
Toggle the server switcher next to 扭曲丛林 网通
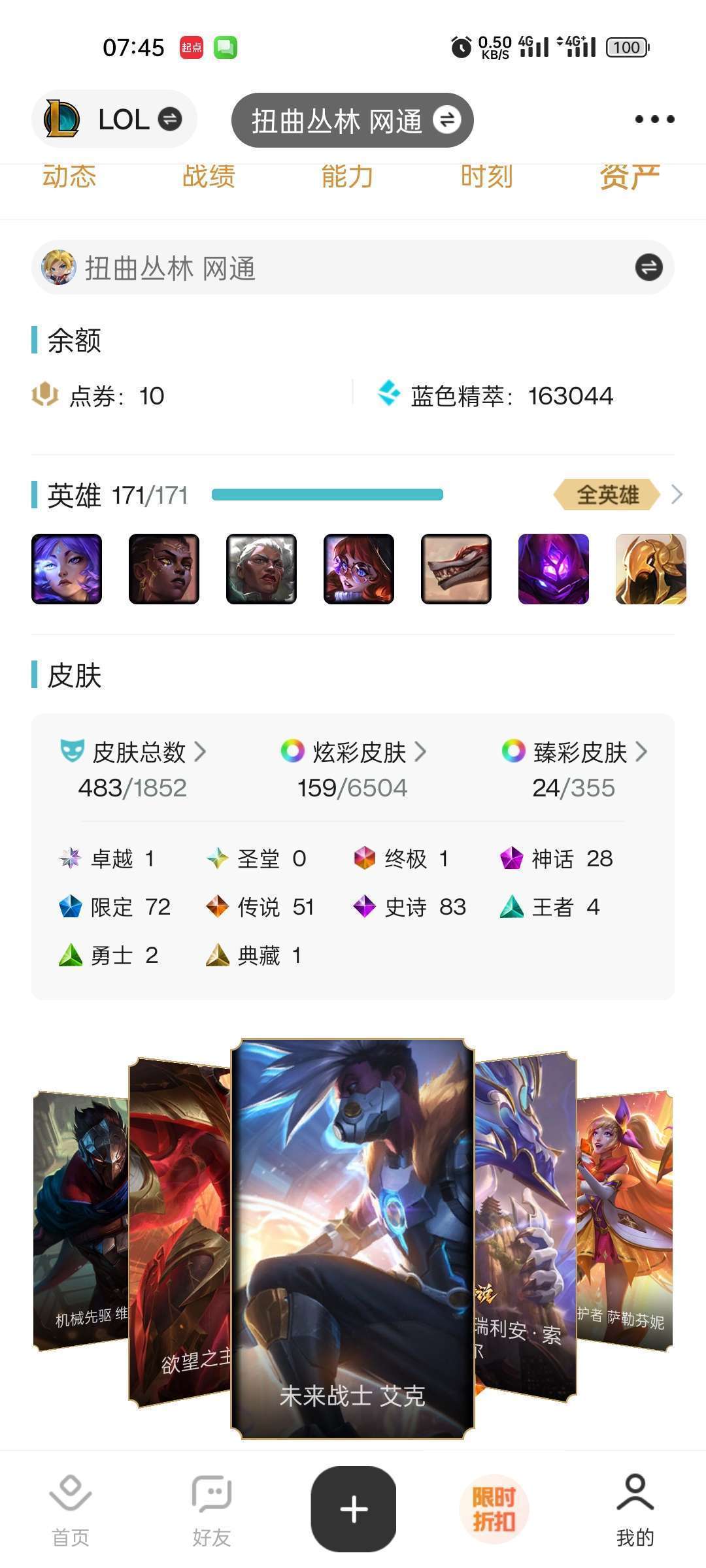447,120
